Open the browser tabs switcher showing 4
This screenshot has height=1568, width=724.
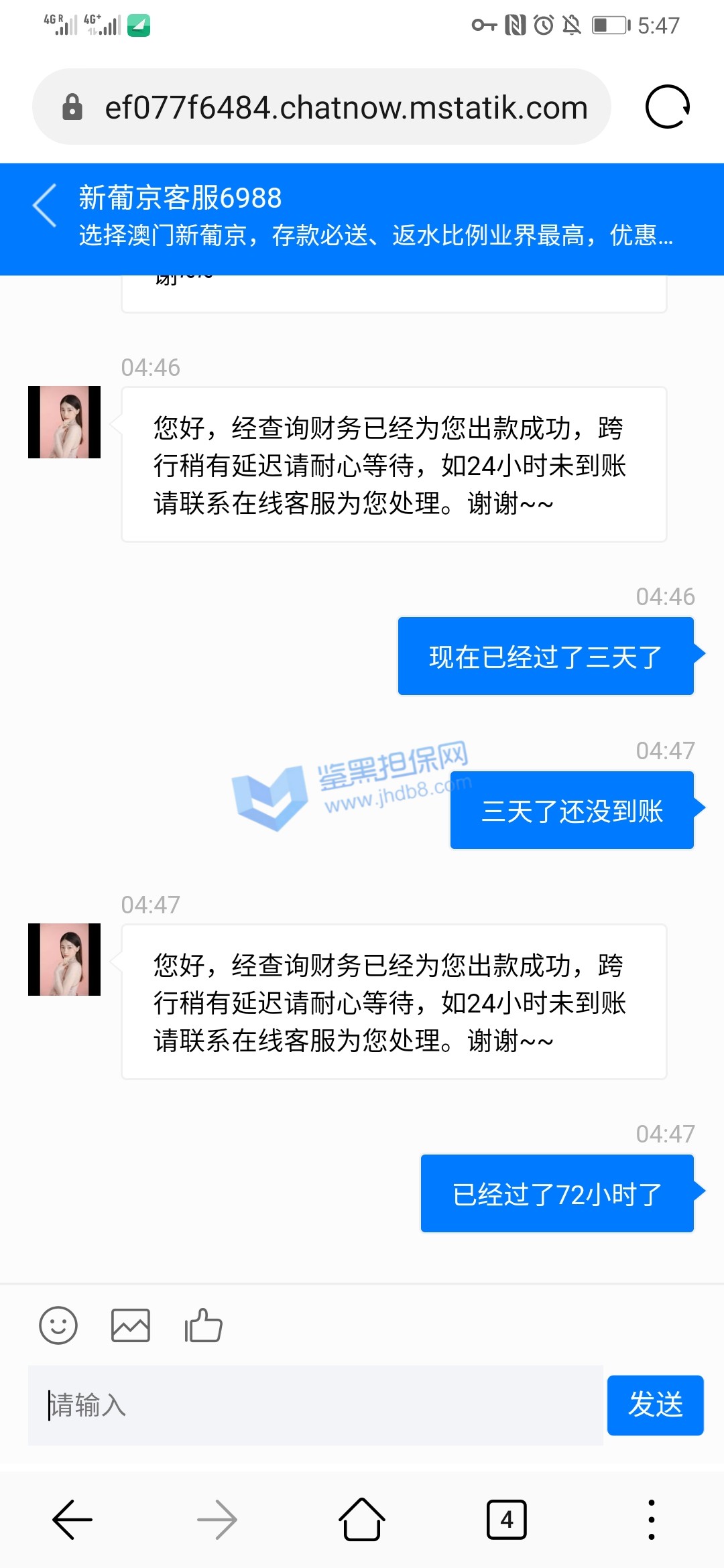coord(506,1520)
